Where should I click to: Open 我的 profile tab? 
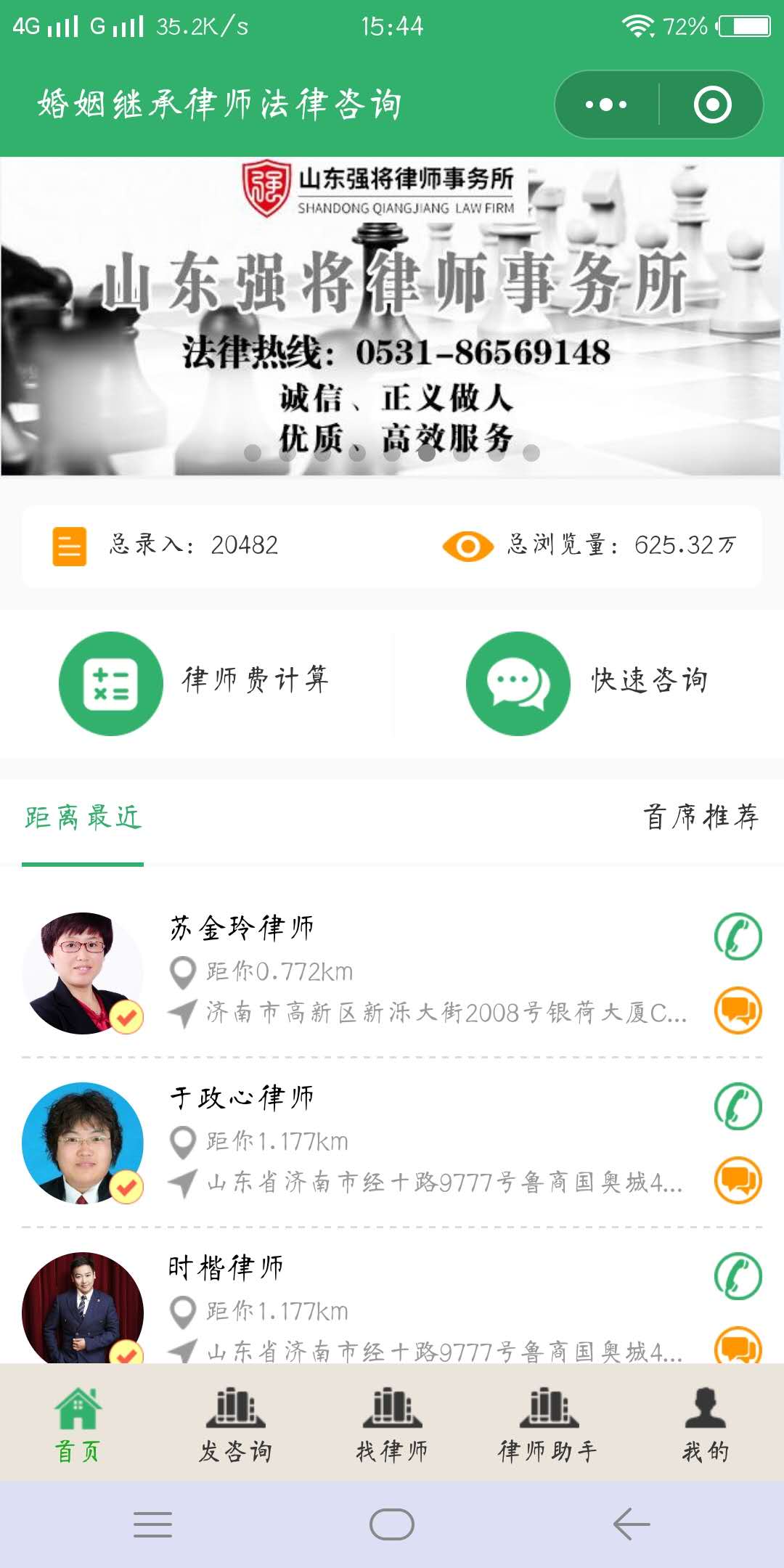click(x=706, y=1424)
